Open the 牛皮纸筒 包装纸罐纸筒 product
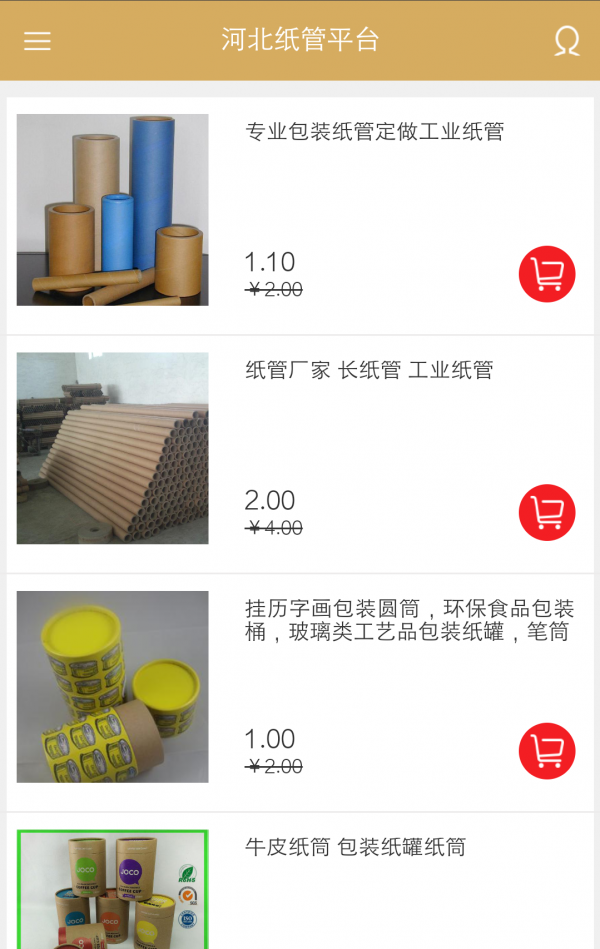600x949 pixels. pyautogui.click(x=355, y=848)
